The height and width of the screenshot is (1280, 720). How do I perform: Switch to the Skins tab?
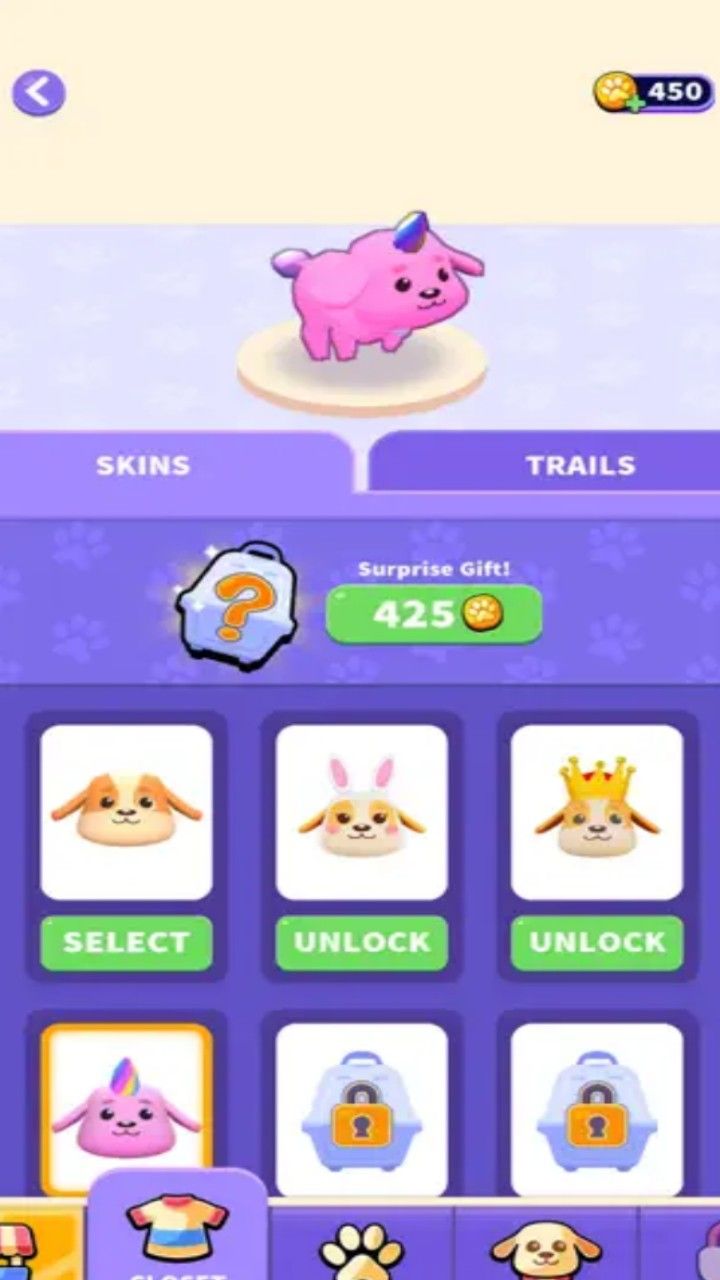tap(143, 465)
